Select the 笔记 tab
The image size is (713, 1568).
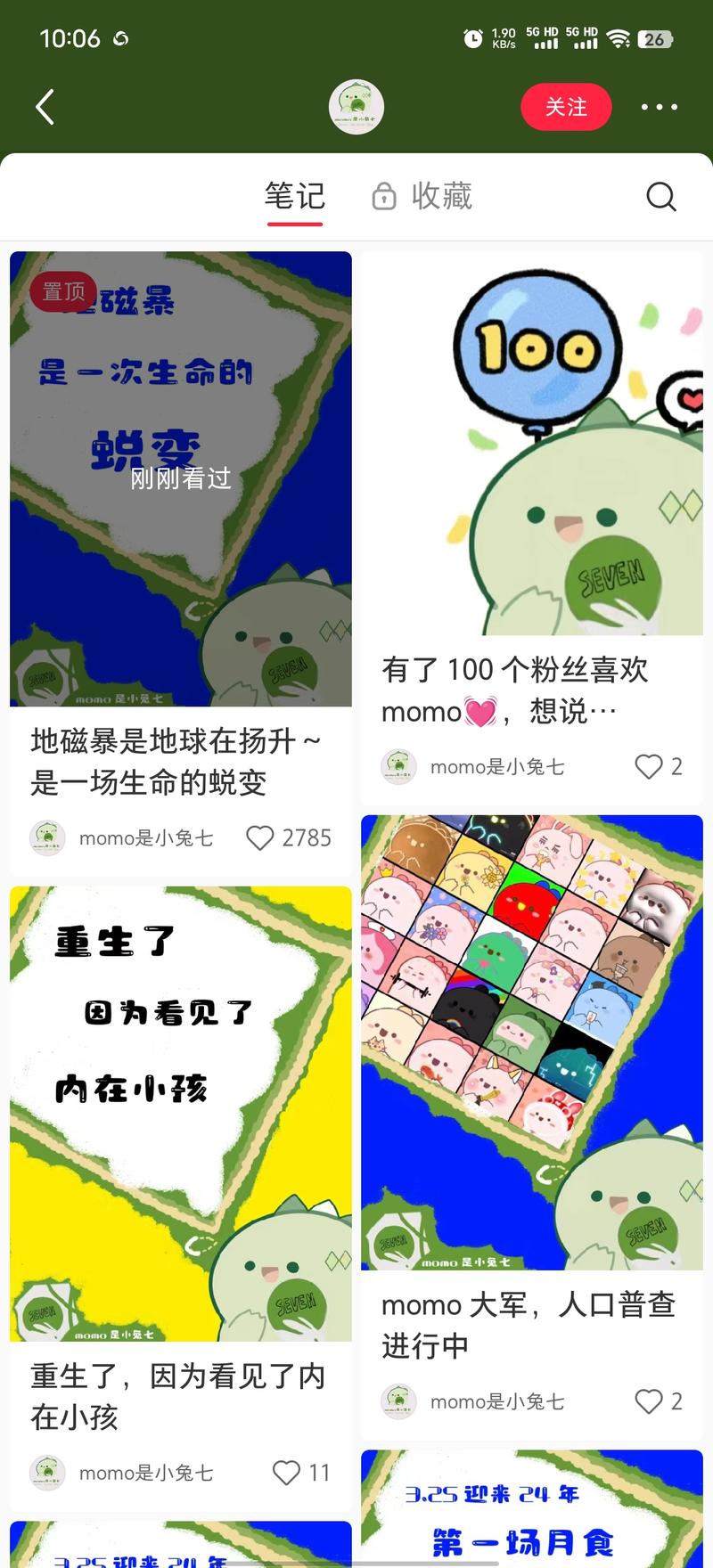click(295, 196)
